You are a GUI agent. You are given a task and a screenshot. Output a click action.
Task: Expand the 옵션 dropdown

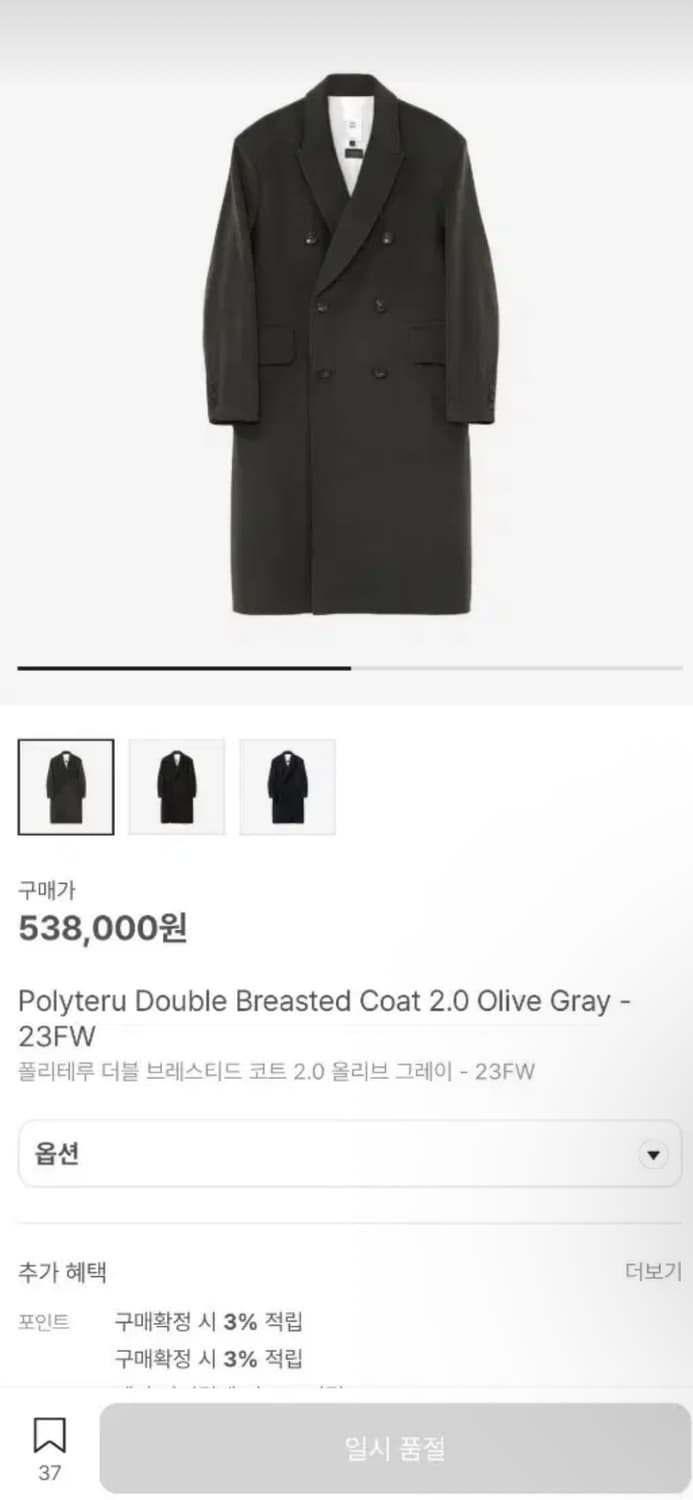(350, 1154)
